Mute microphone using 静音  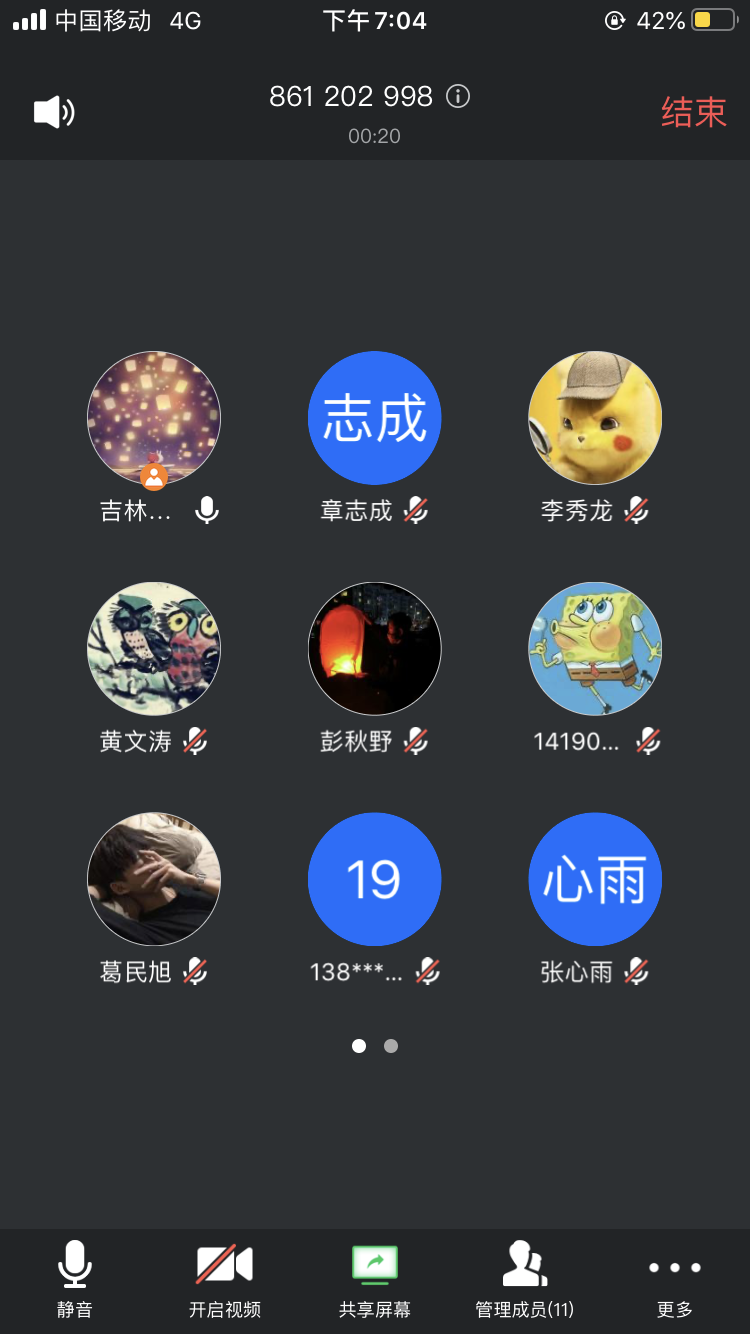(75, 1278)
